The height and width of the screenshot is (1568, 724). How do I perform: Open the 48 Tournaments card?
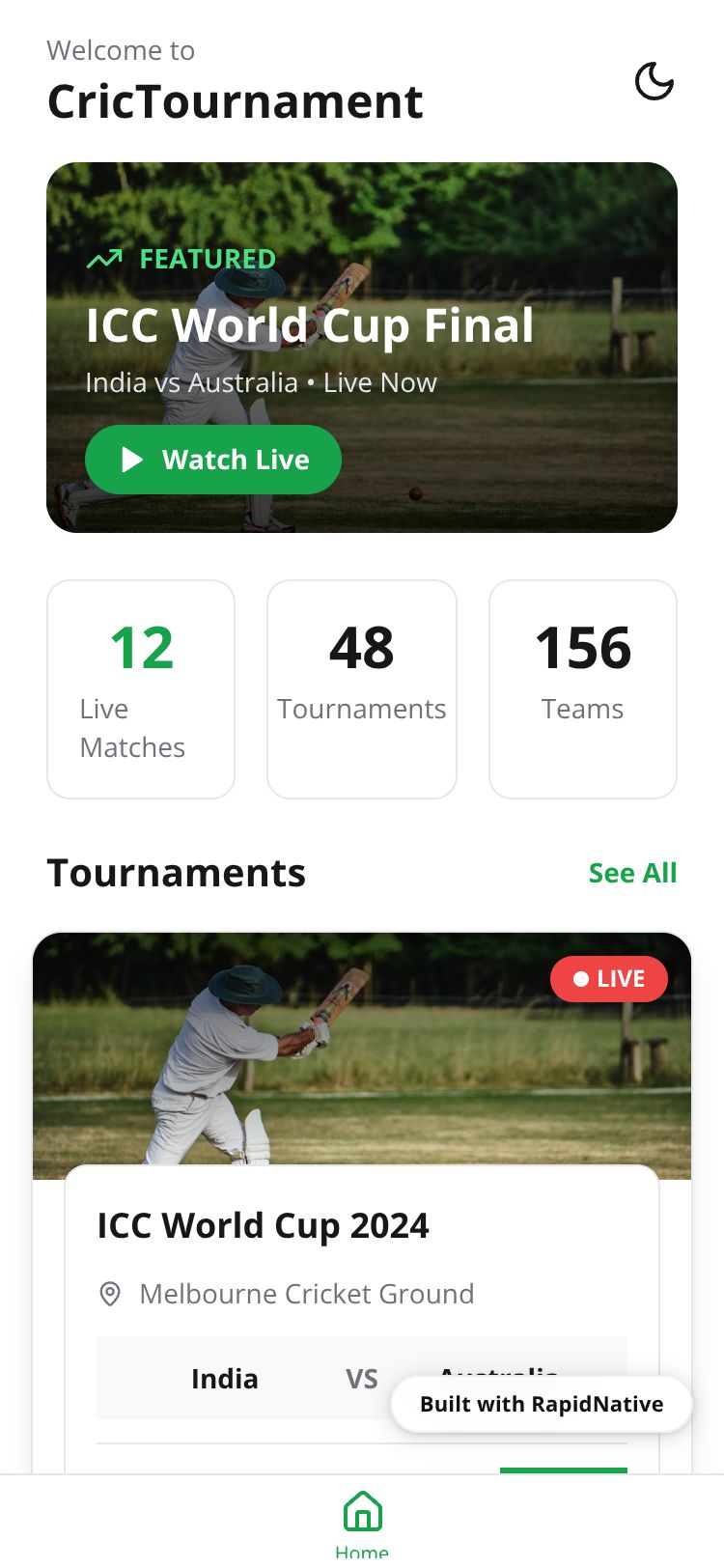tap(362, 688)
